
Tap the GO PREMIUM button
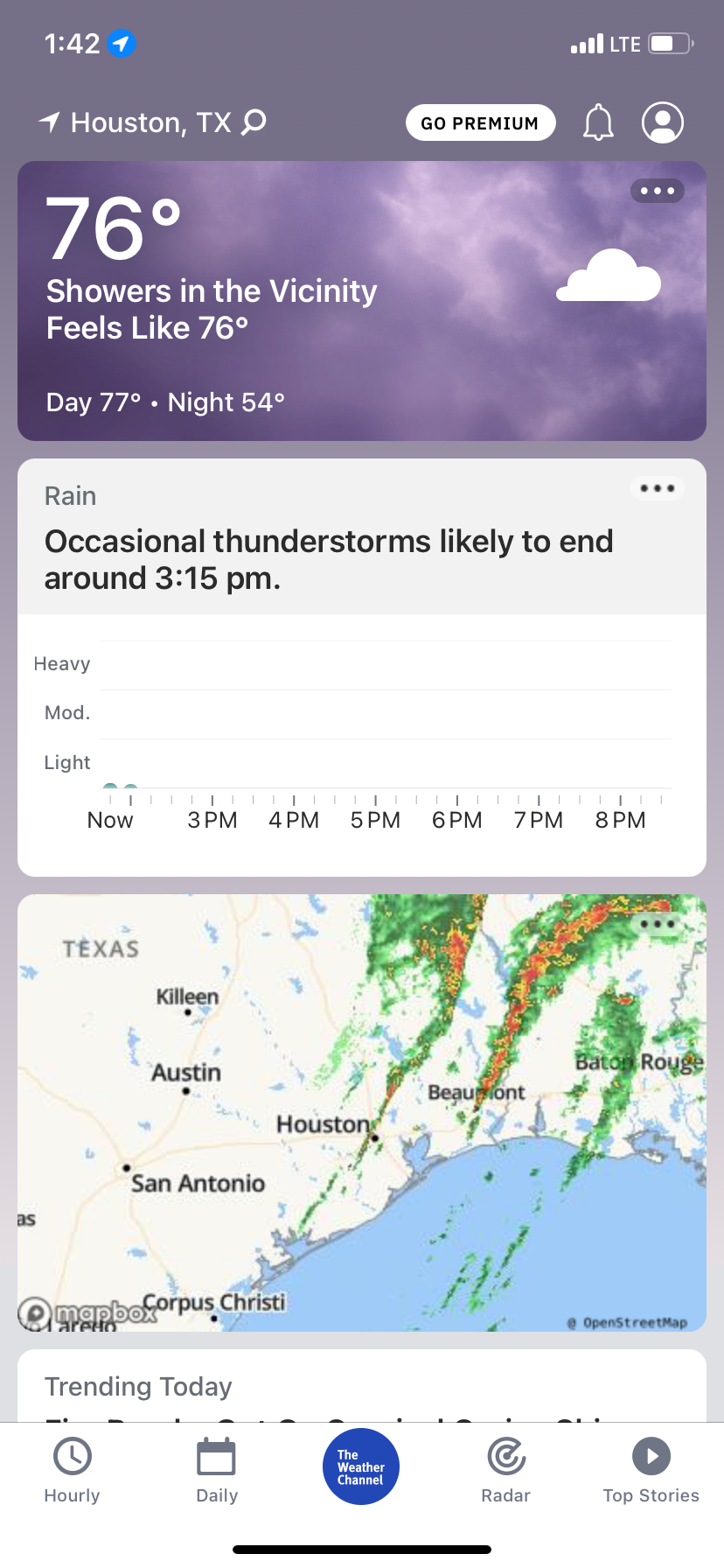coord(480,122)
